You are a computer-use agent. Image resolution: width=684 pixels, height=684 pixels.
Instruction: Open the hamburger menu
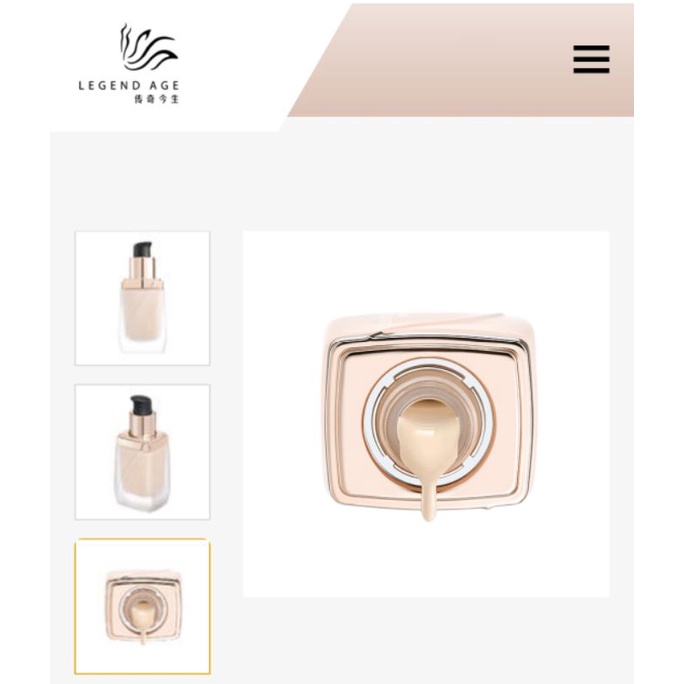591,59
